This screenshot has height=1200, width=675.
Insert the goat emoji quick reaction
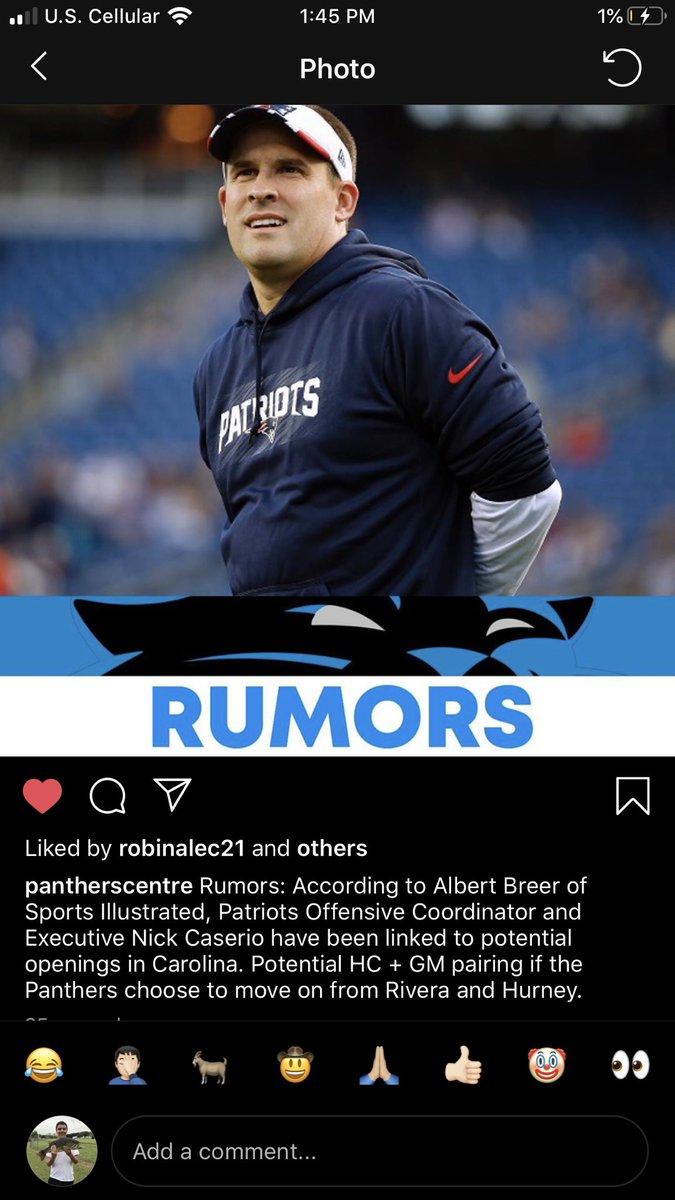point(210,1067)
